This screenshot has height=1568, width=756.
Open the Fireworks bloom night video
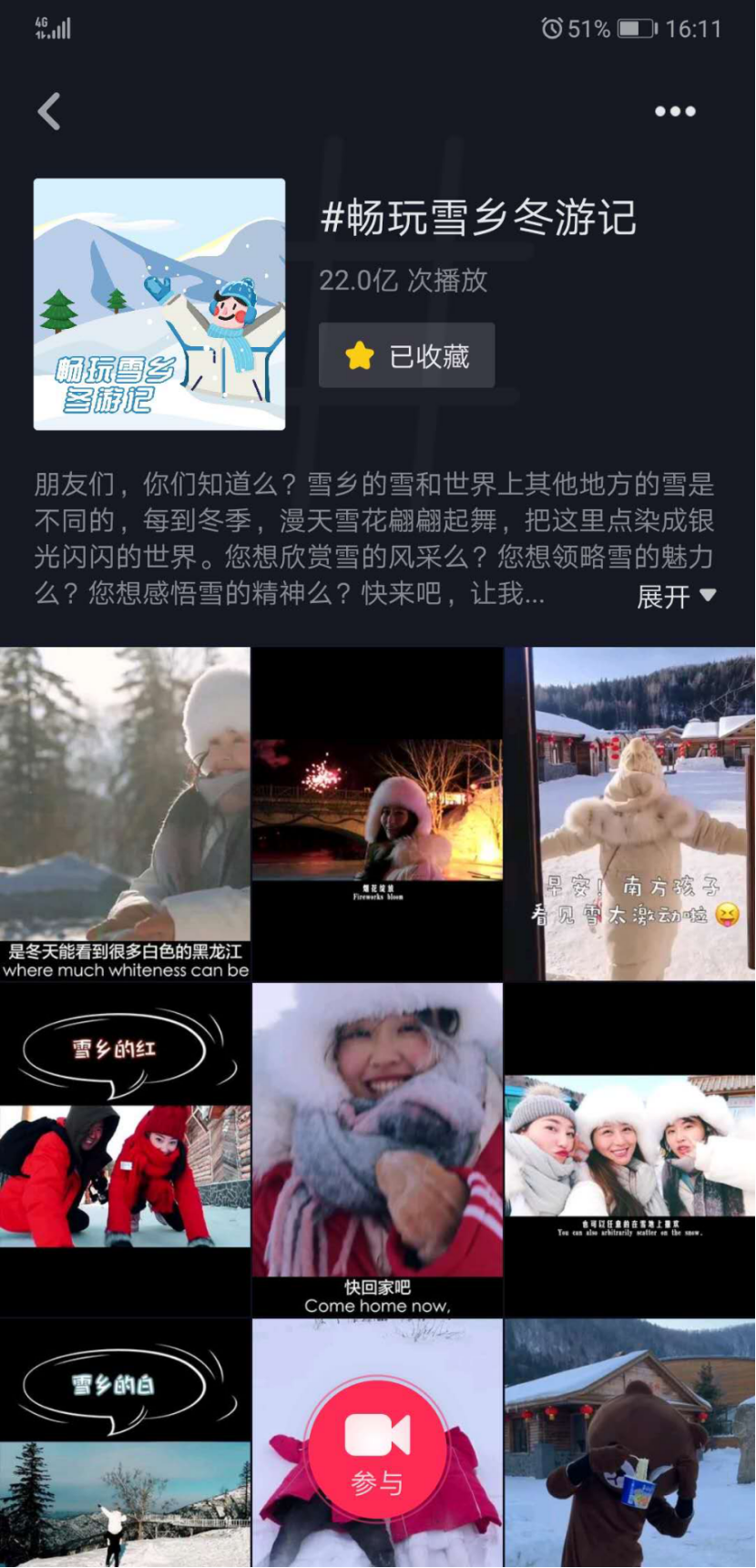(377, 814)
